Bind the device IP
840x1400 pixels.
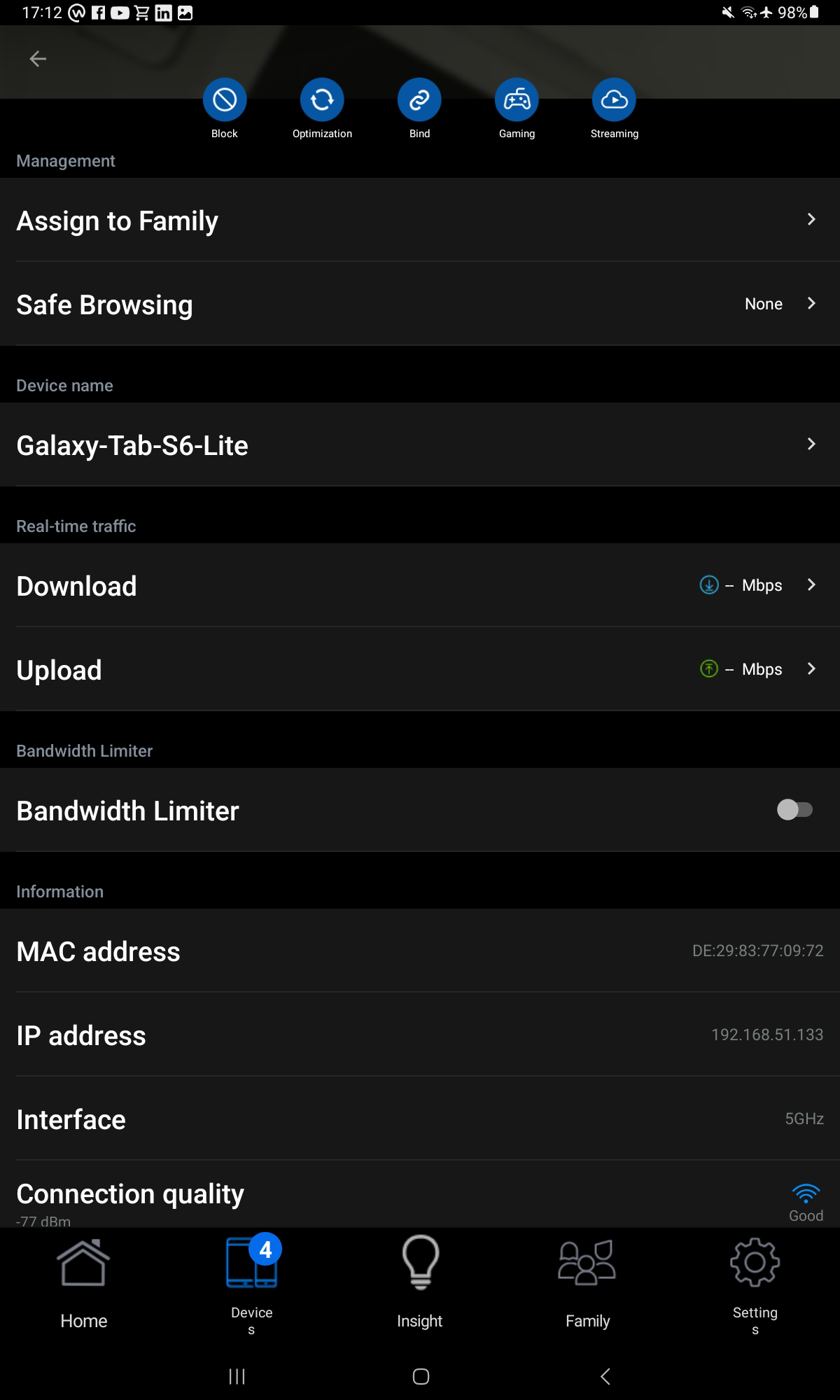[419, 100]
